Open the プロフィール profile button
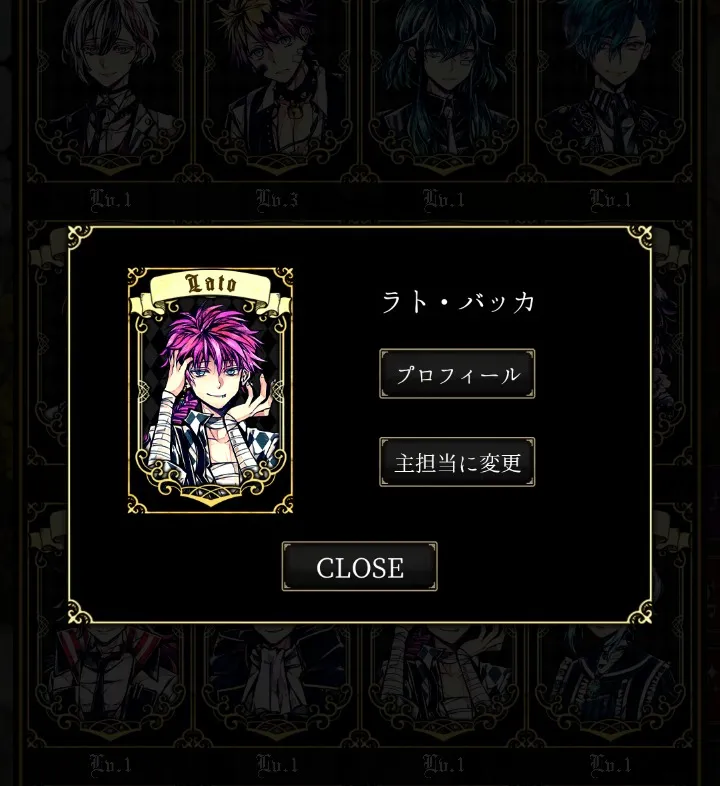The width and height of the screenshot is (720, 786). pos(457,374)
